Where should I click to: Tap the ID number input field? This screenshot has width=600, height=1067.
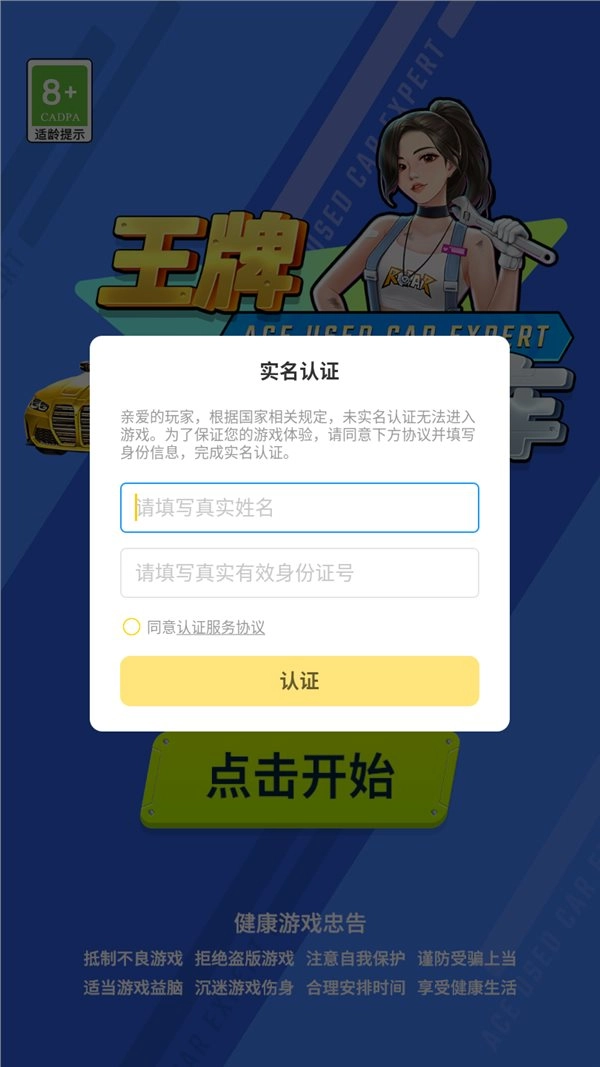(x=300, y=573)
